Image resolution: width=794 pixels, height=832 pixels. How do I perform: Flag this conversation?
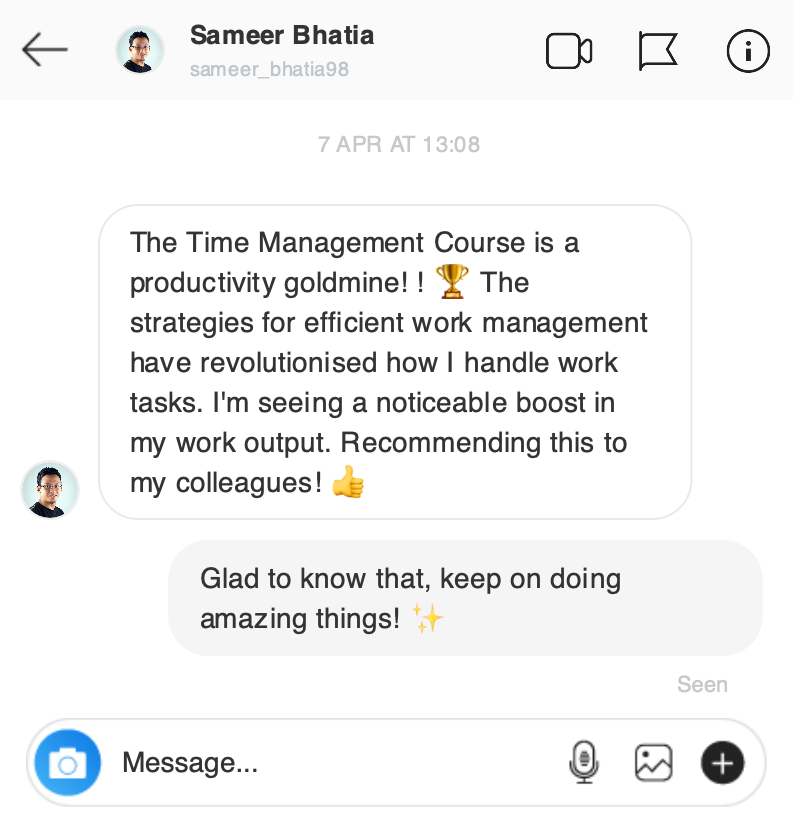pyautogui.click(x=657, y=51)
